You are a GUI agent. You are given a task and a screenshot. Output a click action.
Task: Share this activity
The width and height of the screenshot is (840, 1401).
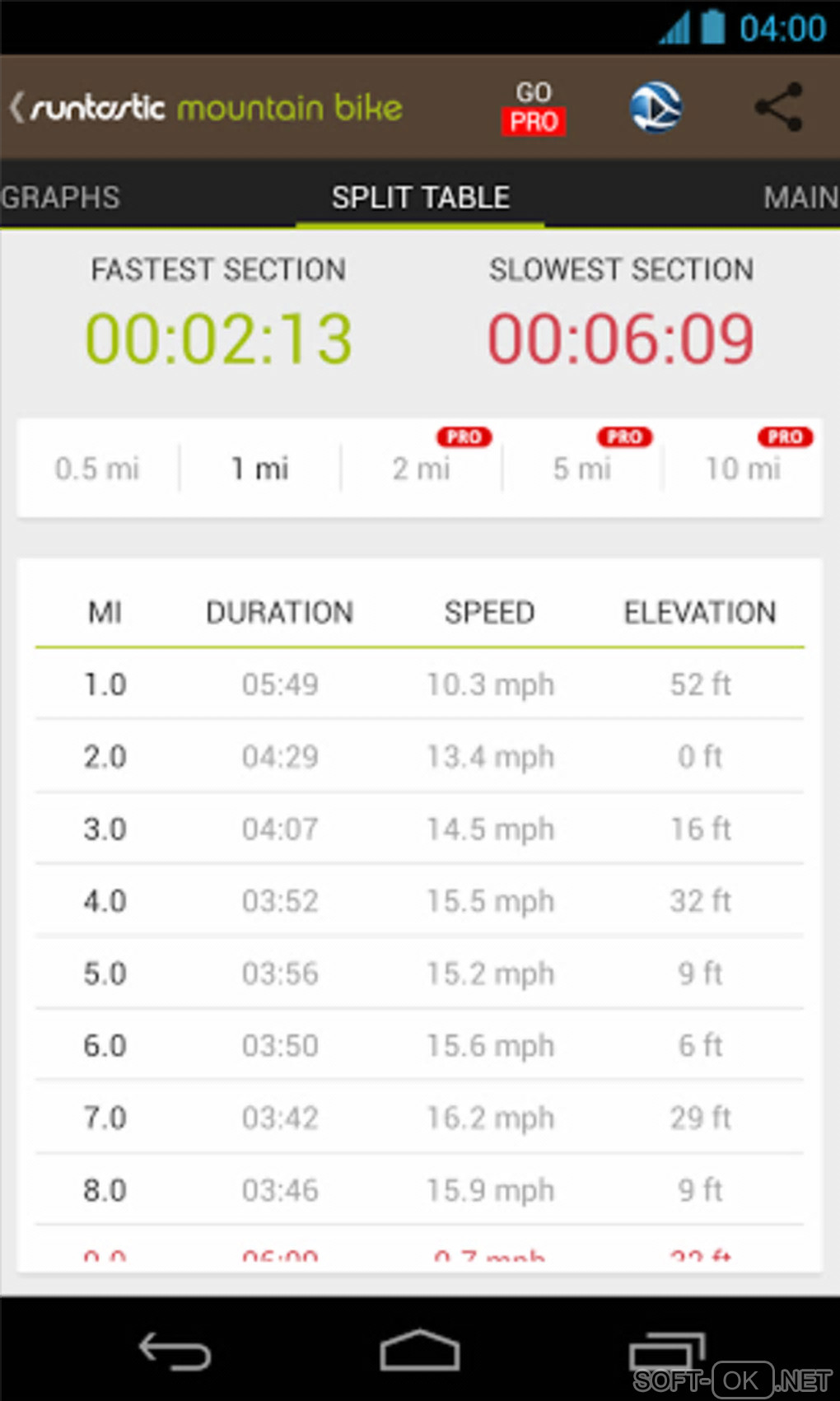click(778, 108)
